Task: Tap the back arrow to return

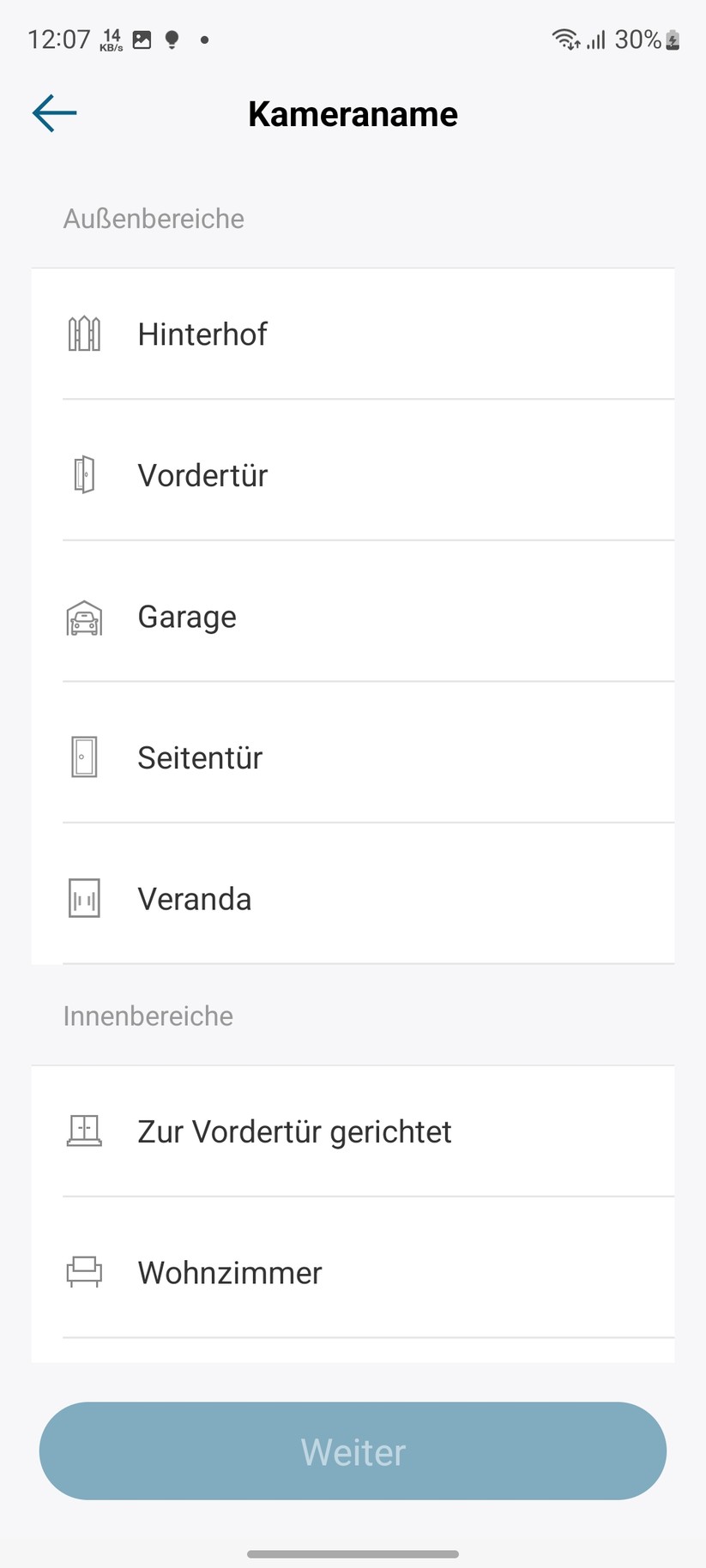Action: pos(53,112)
